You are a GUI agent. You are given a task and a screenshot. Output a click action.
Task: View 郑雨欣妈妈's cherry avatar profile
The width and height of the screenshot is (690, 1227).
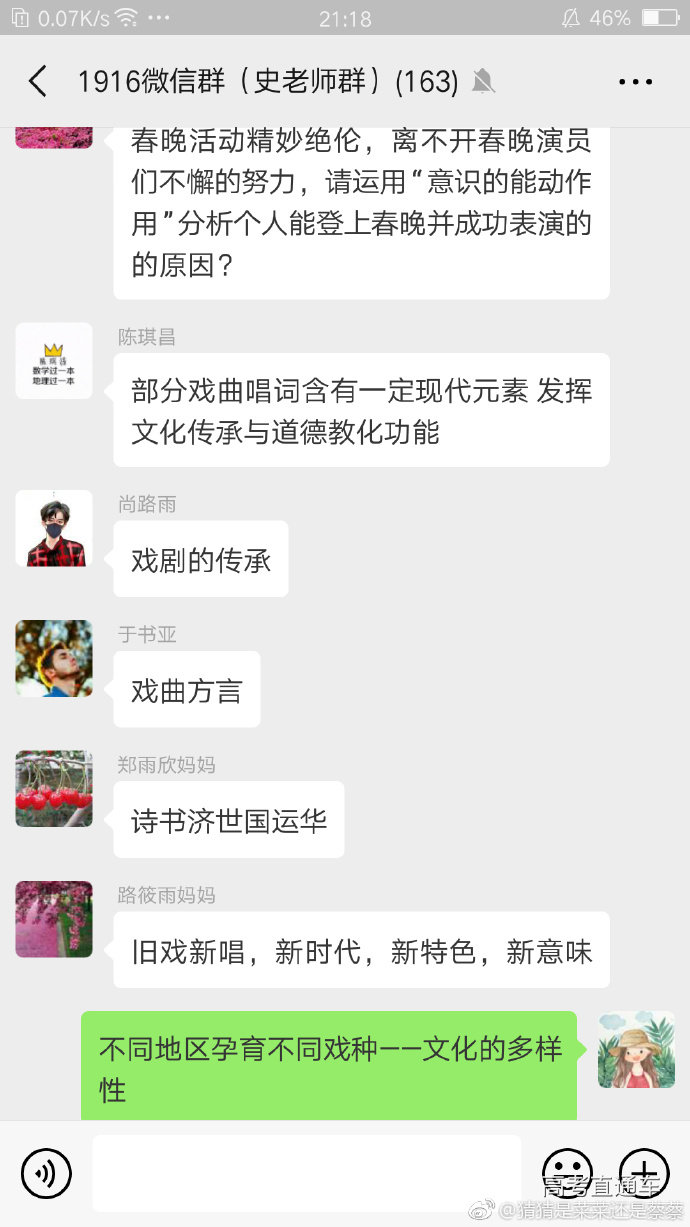point(54,789)
